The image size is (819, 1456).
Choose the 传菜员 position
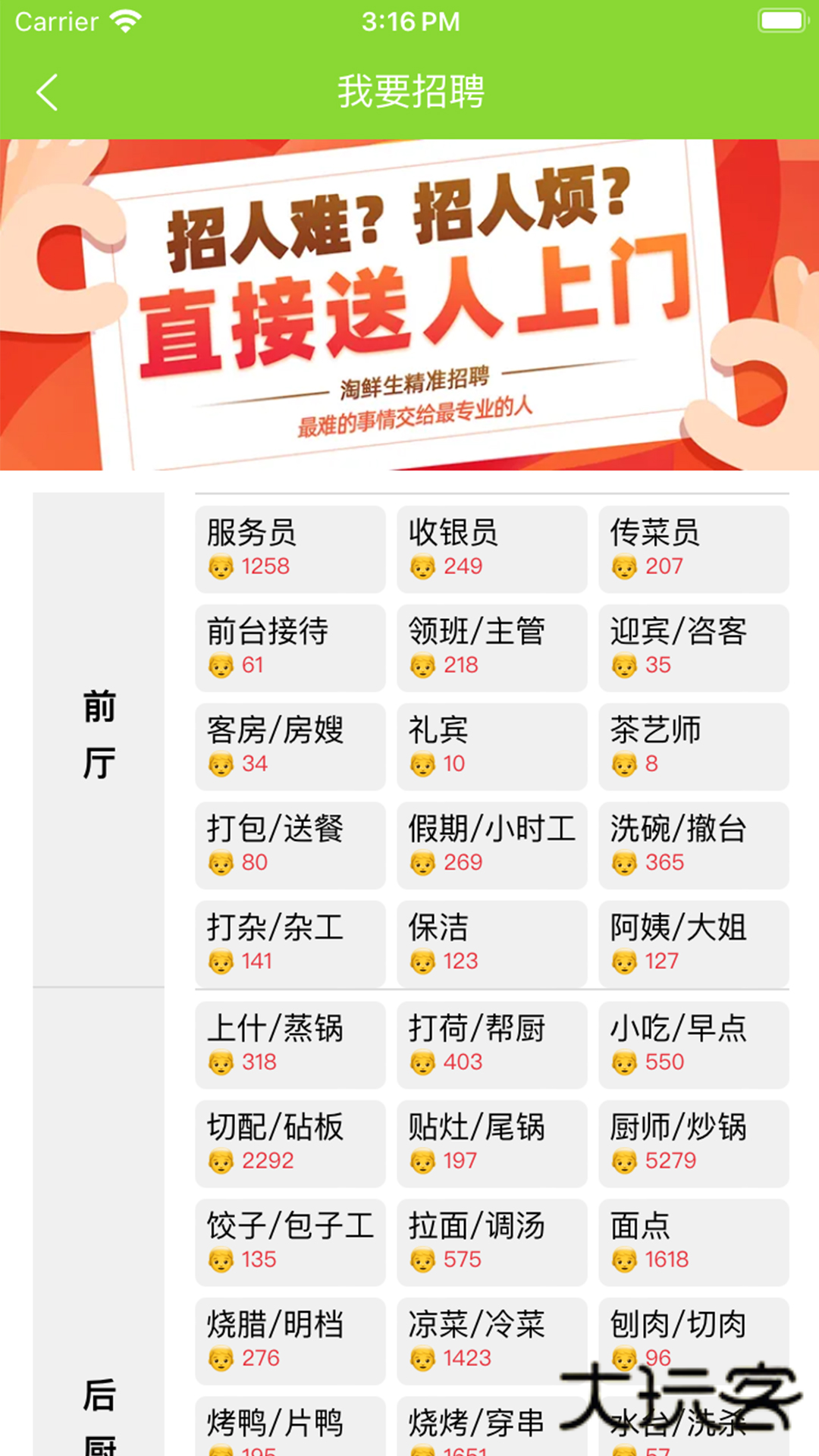692,549
